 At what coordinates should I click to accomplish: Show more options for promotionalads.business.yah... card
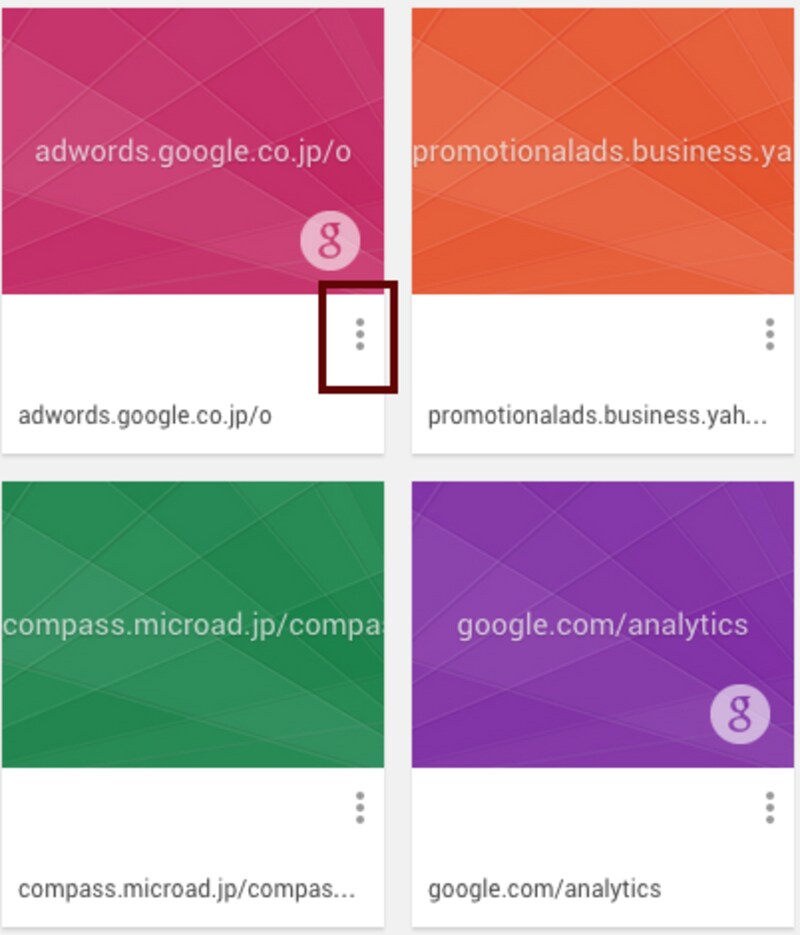[769, 334]
